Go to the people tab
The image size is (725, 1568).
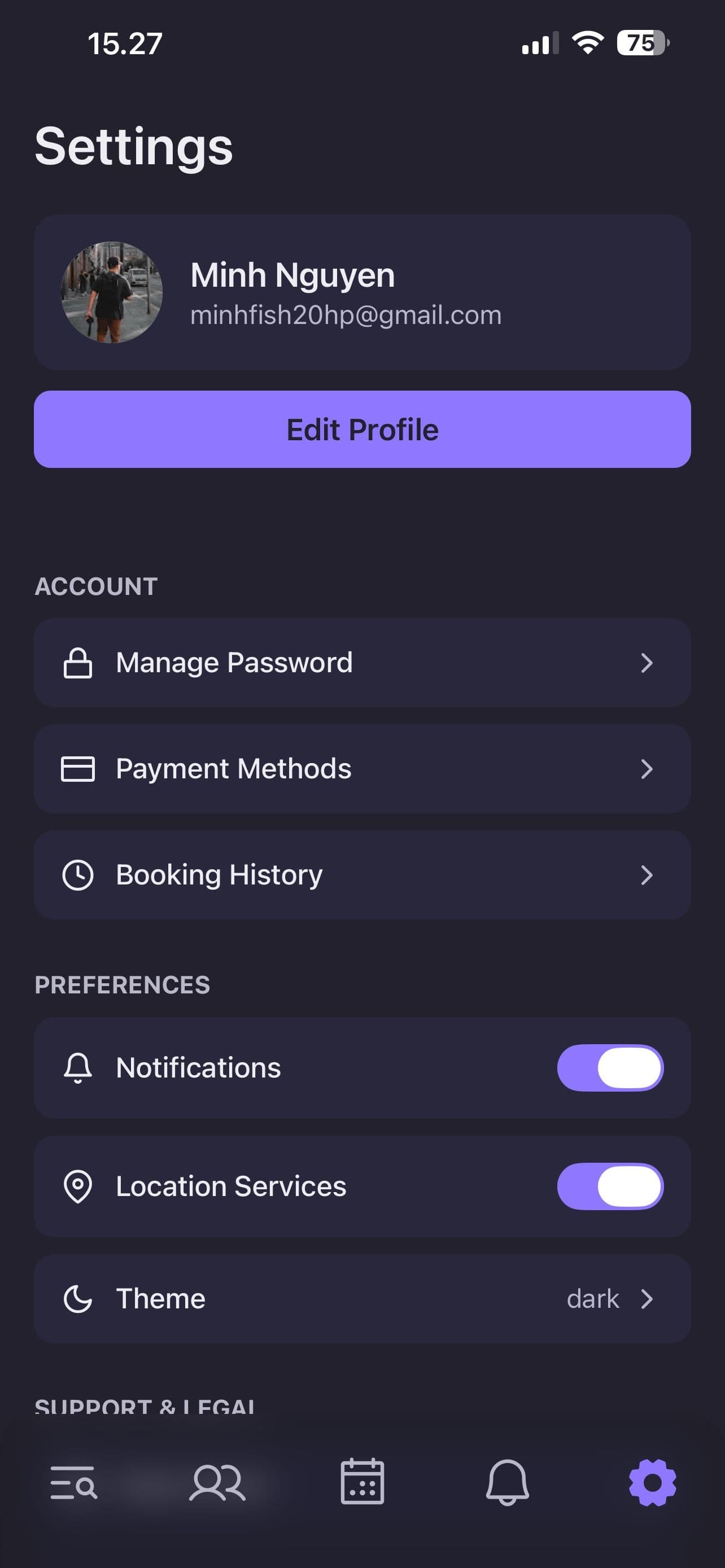point(217,1482)
